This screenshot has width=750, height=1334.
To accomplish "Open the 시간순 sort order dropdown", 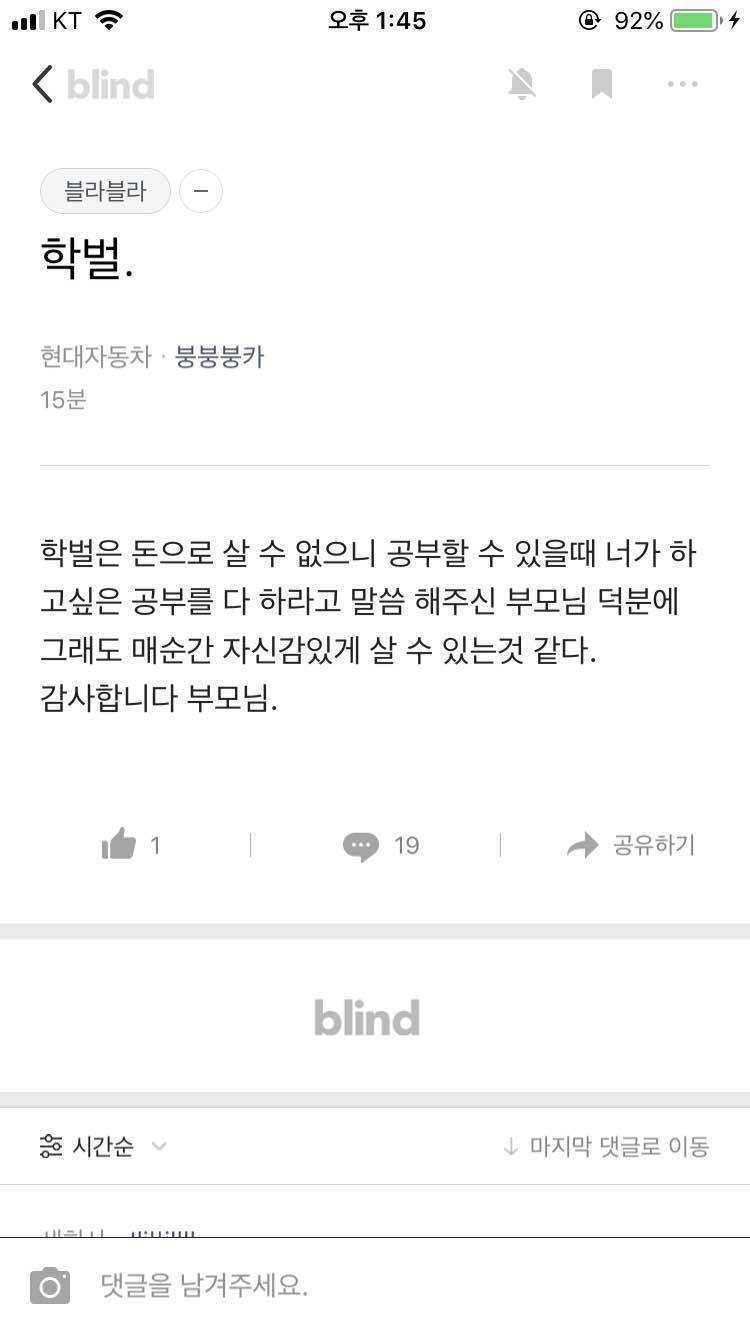I will pos(103,1147).
